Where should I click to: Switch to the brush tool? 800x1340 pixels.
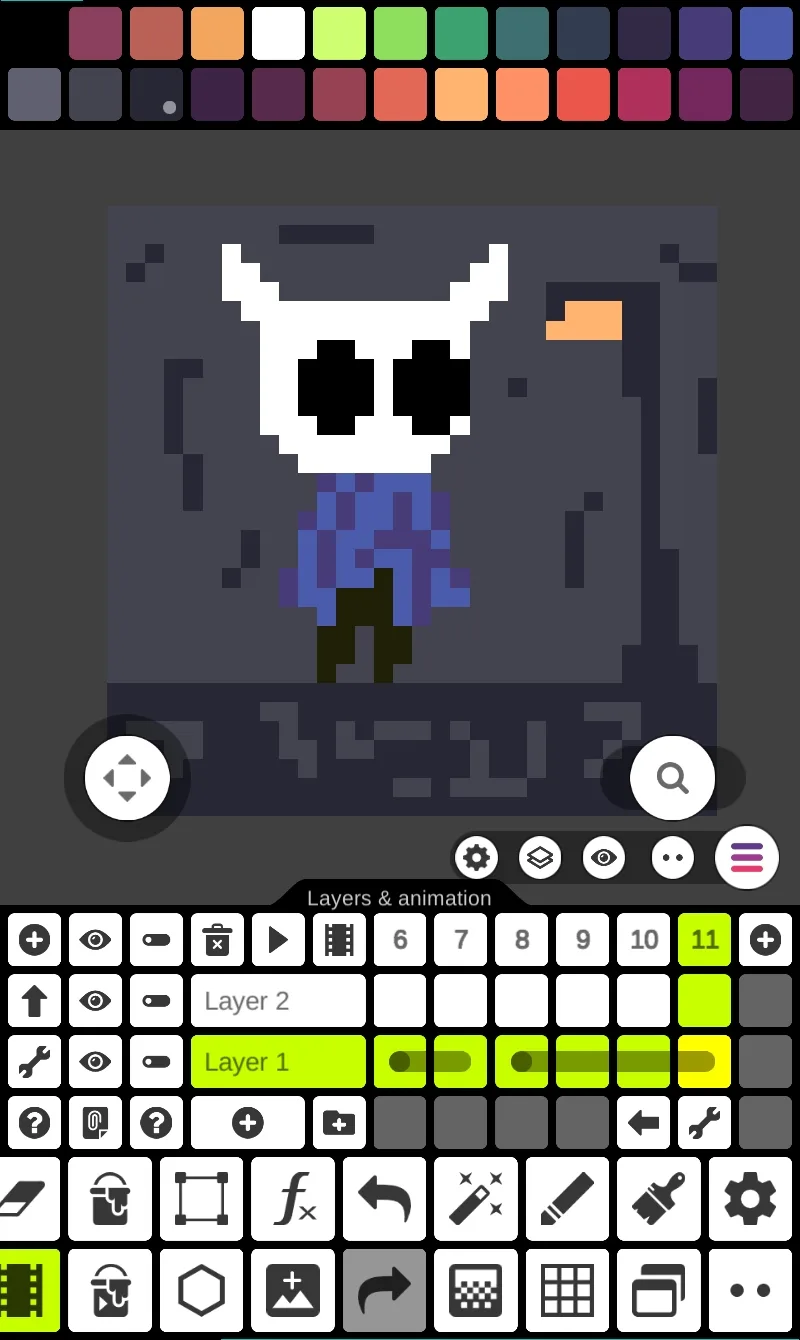click(x=659, y=1198)
